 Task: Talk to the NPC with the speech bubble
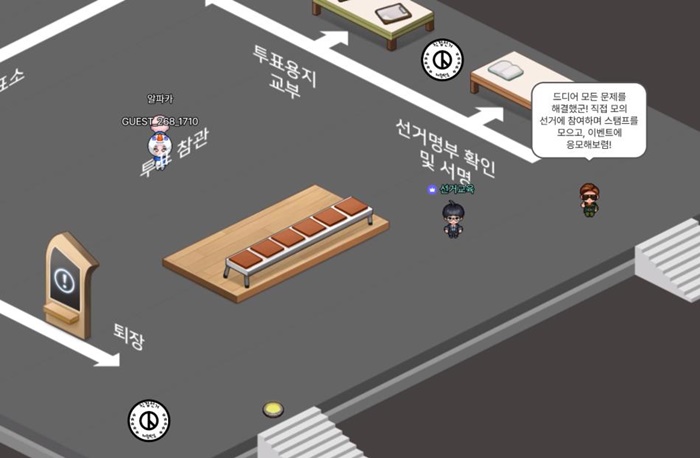(589, 199)
